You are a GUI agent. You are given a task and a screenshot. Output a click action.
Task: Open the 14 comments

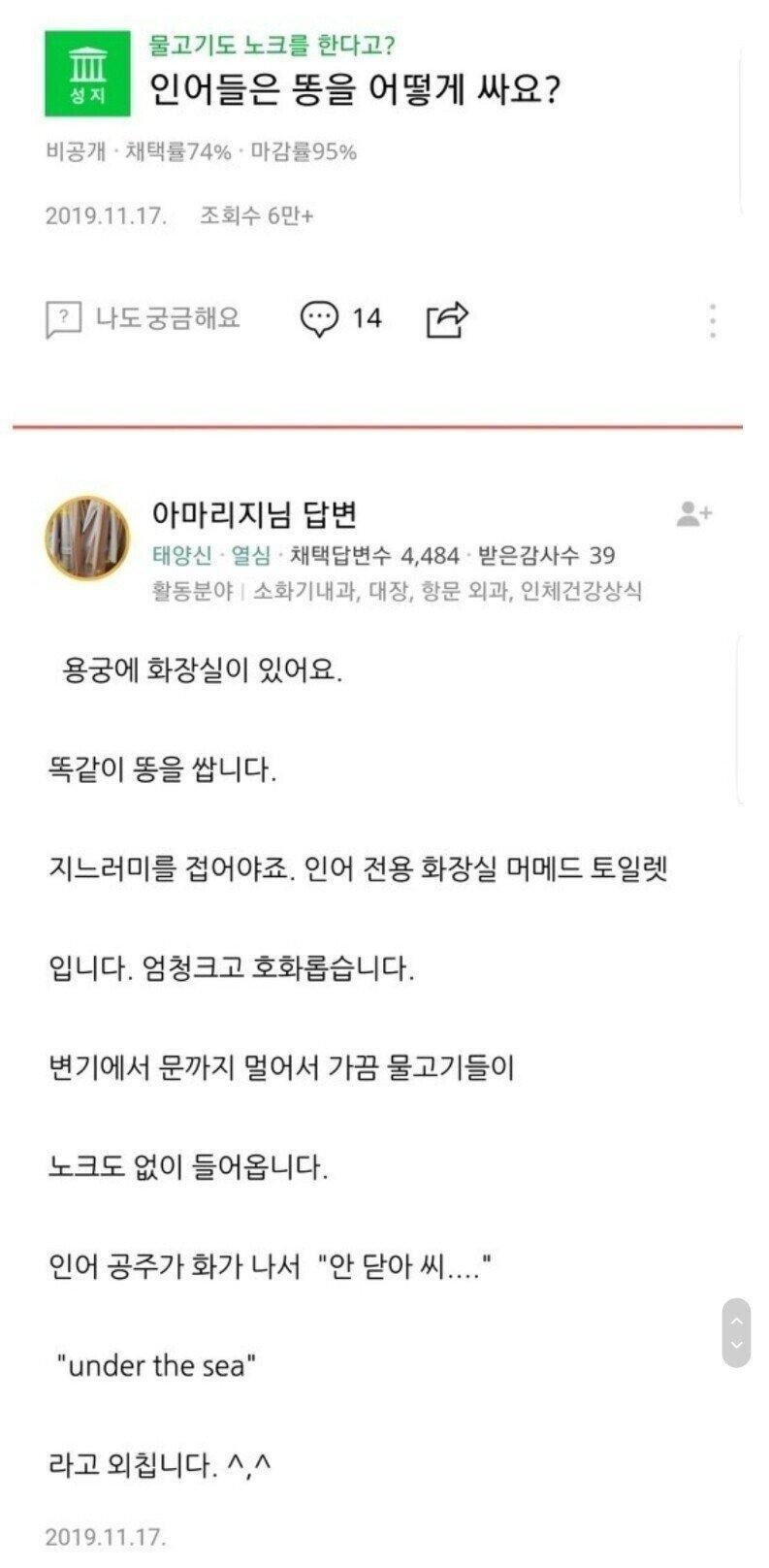tap(340, 318)
